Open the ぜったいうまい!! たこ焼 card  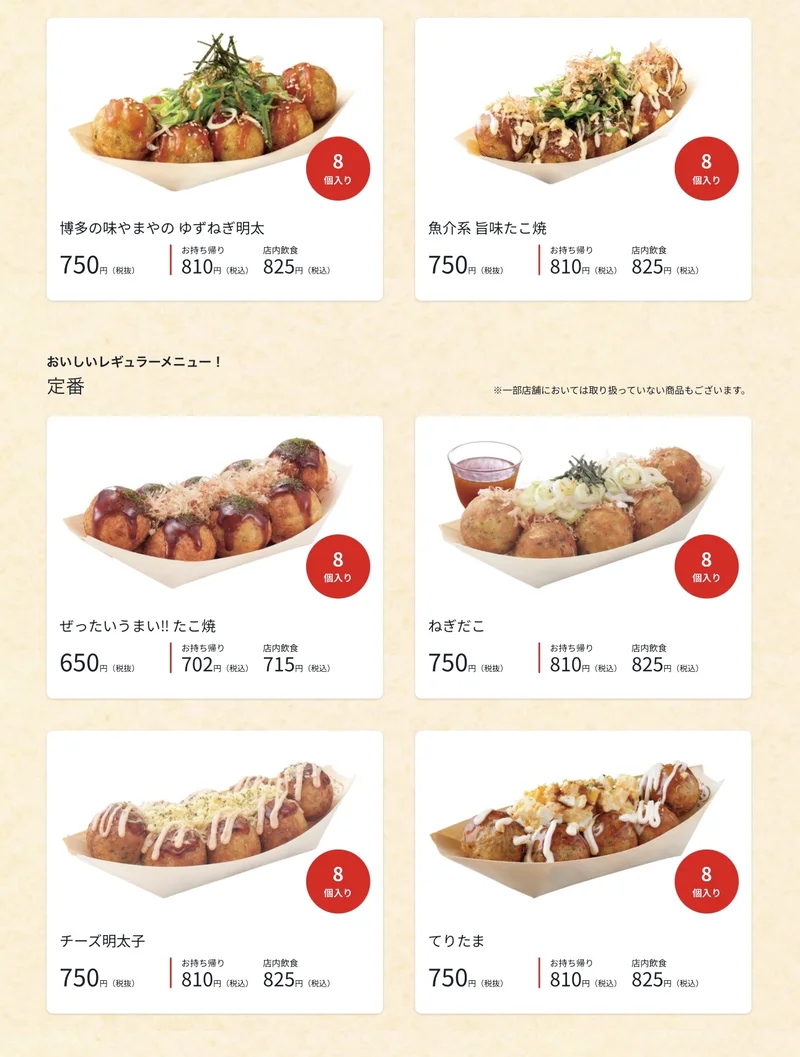pyautogui.click(x=214, y=557)
